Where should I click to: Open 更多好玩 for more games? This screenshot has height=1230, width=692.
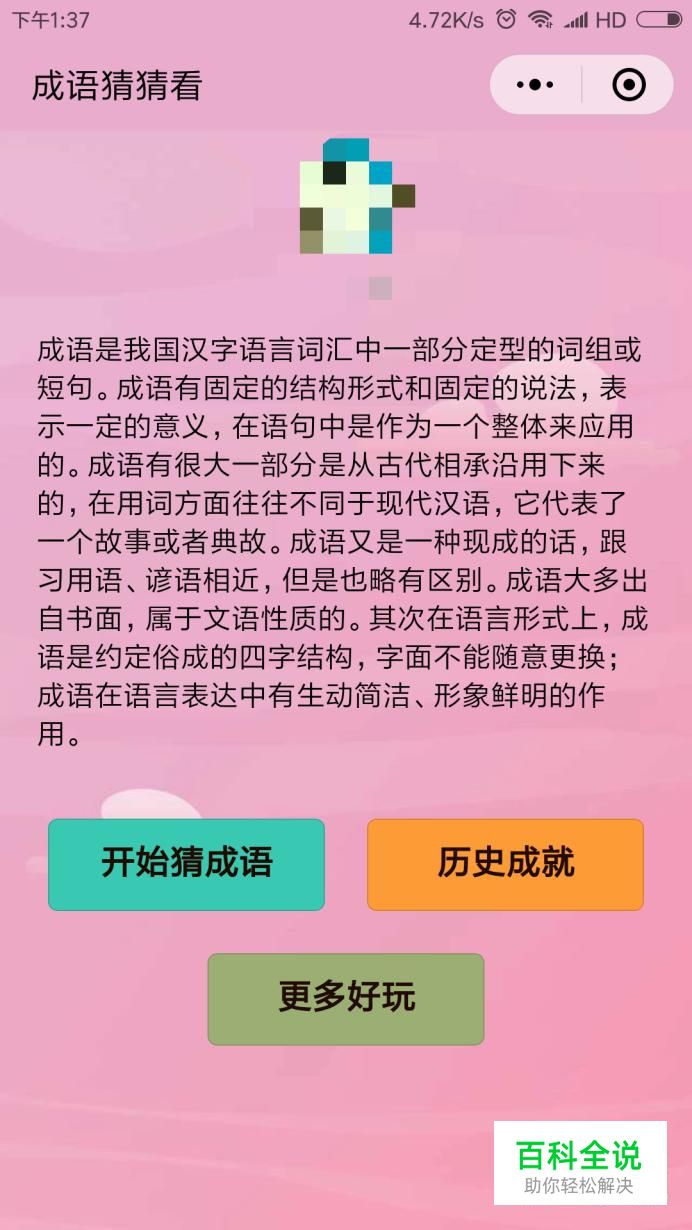coord(346,998)
